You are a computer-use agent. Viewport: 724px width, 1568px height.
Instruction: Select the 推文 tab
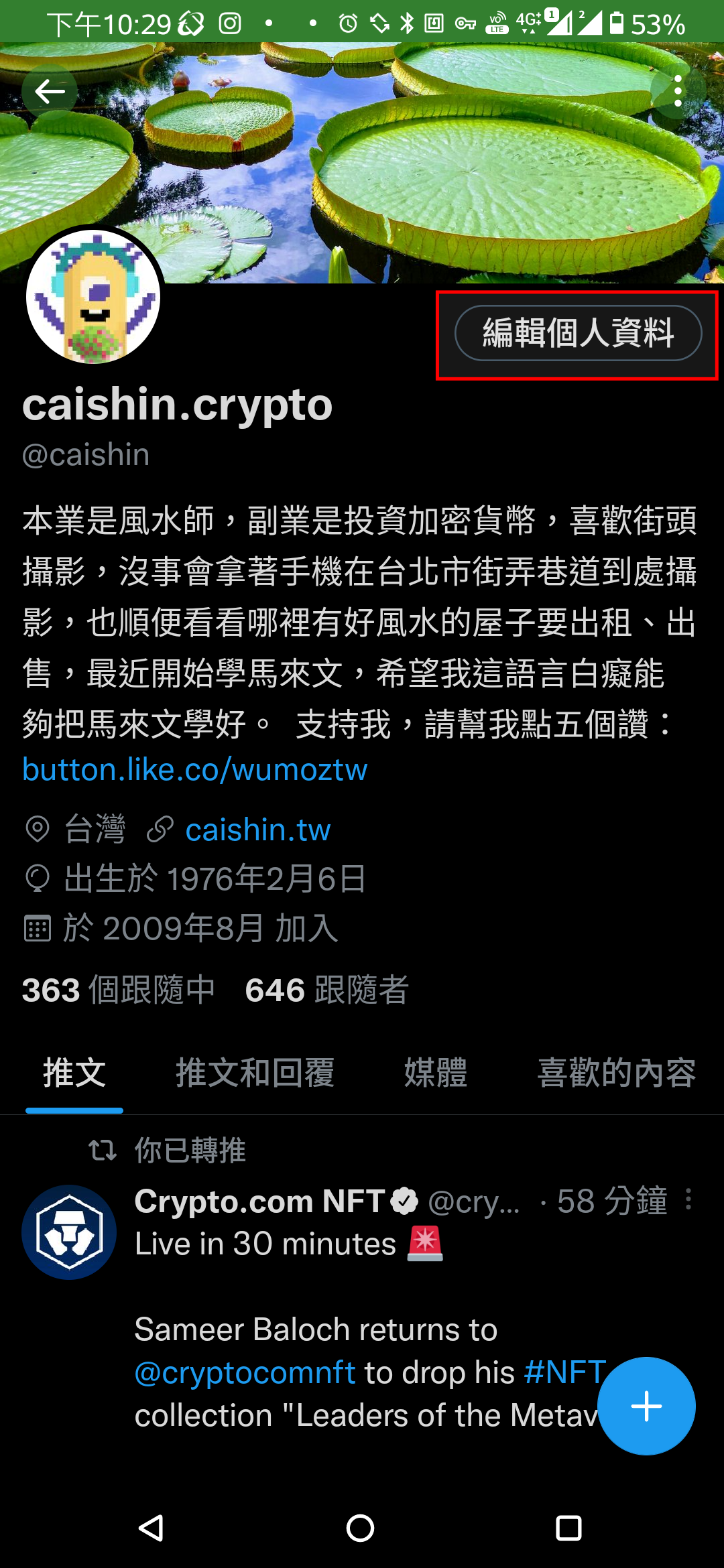[74, 1073]
